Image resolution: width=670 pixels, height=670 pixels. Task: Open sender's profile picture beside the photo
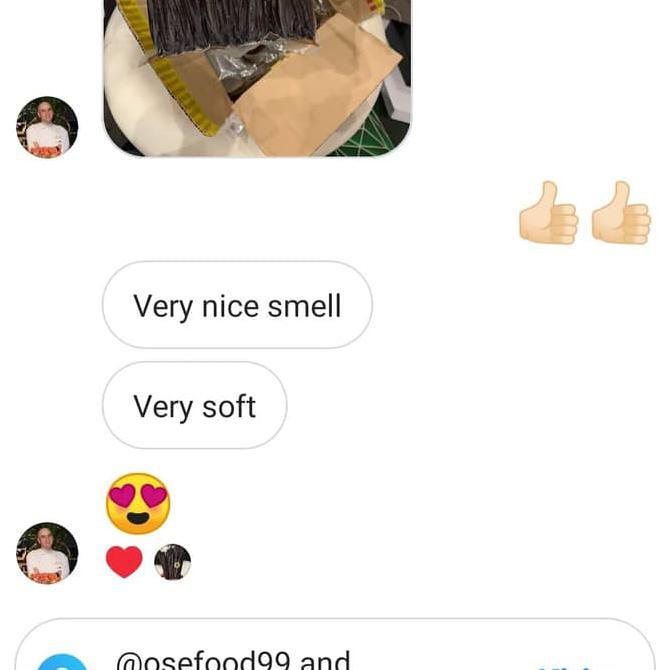(x=47, y=127)
